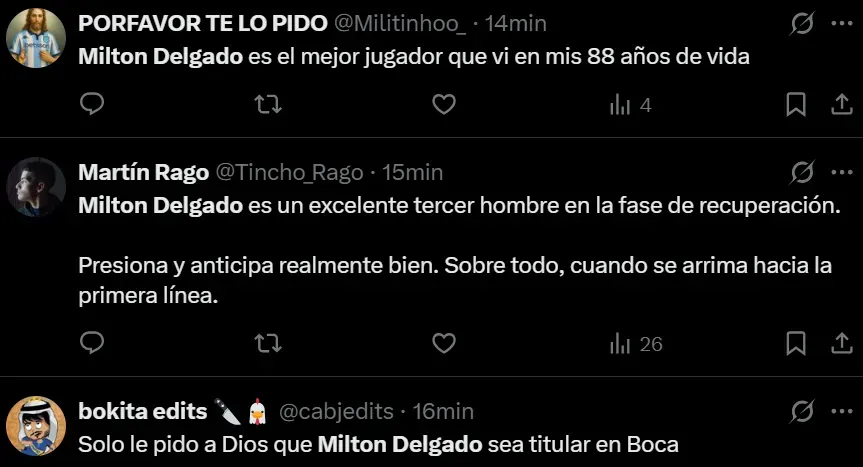Reply to Martín Rago's tweet
The height and width of the screenshot is (467, 863).
coord(92,343)
